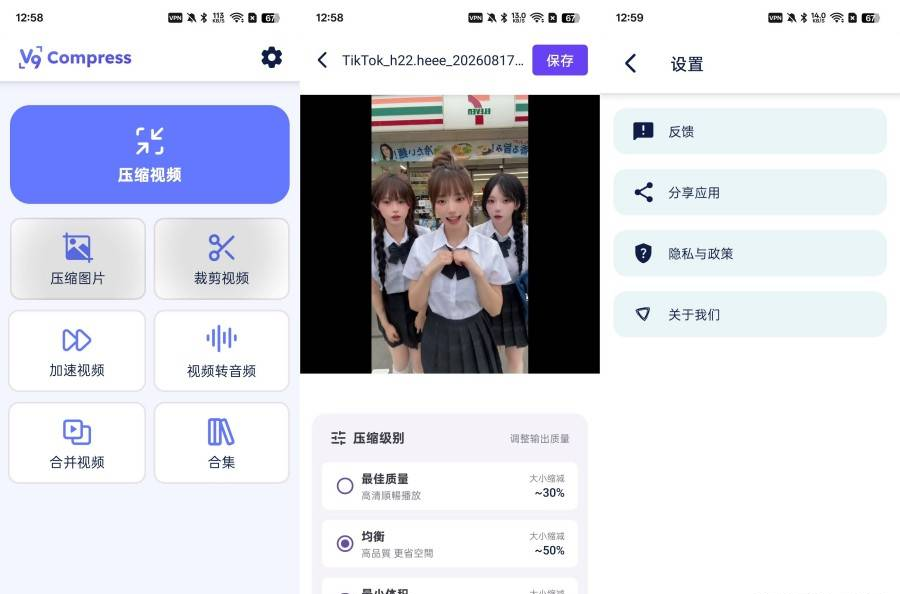Viewport: 900px width, 594px height.
Task: Open the 加速视频 speed-up video tile
Action: [77, 351]
